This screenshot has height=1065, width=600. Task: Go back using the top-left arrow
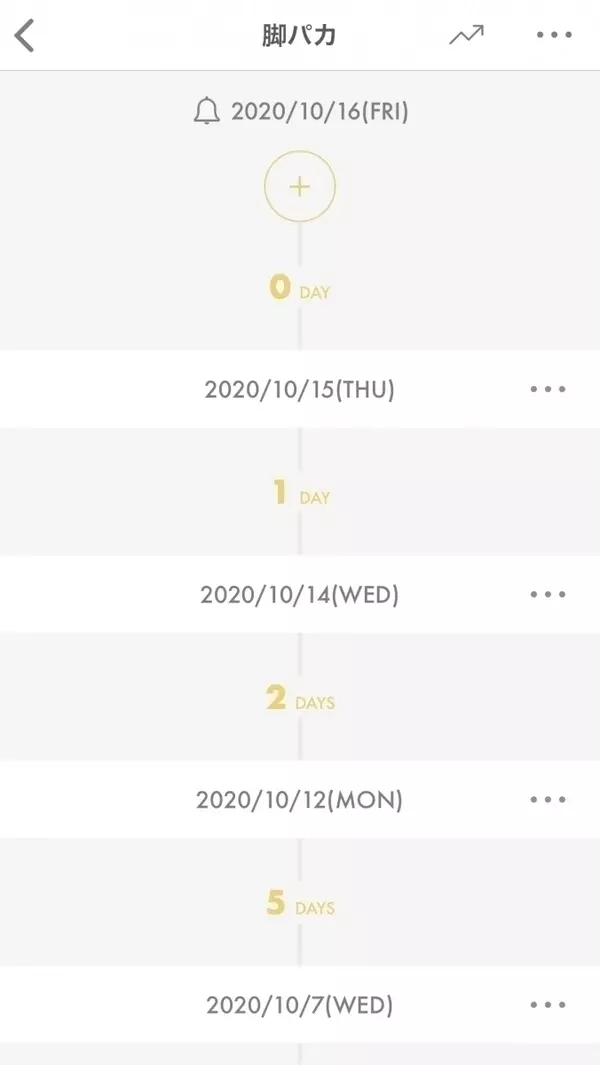[x=25, y=36]
